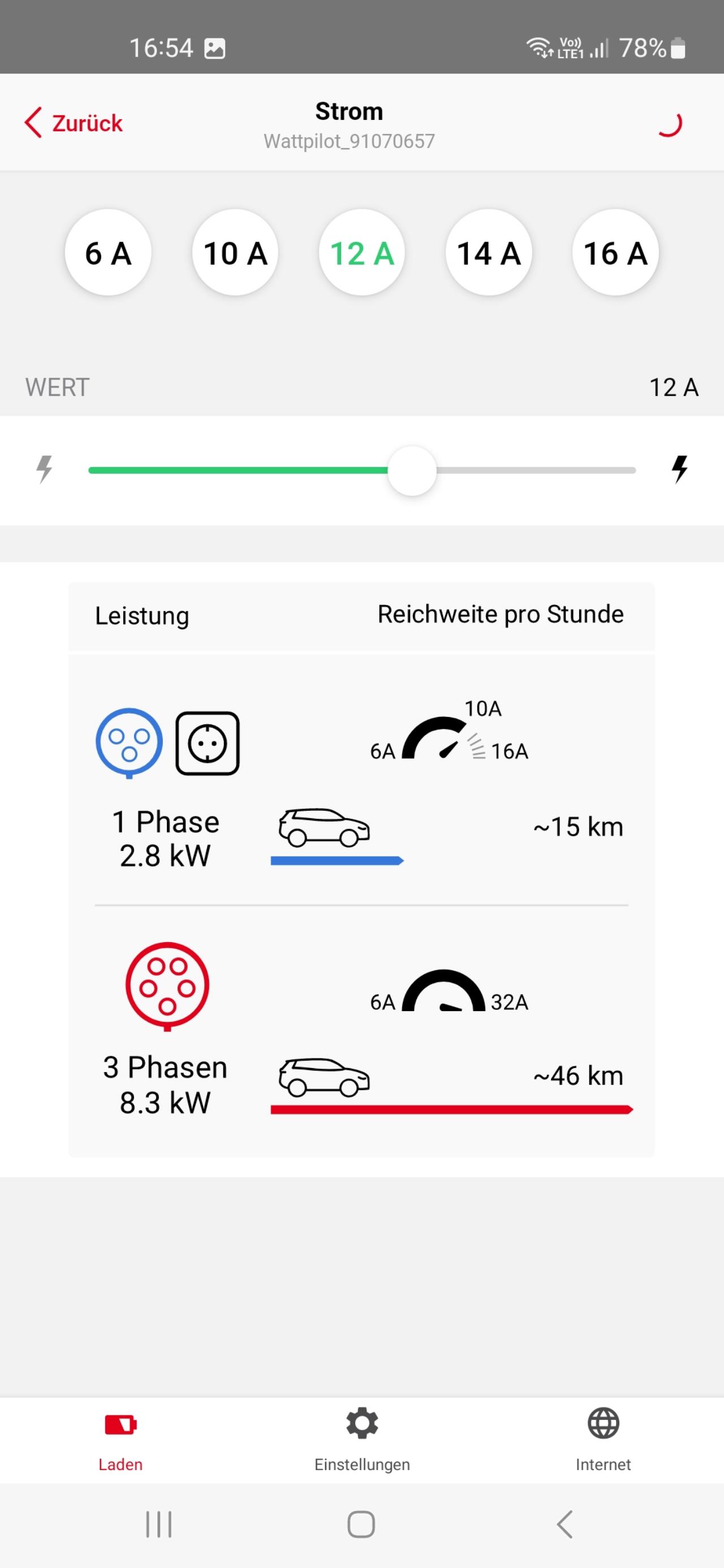This screenshot has height=1568, width=724.
Task: Select the 14 A current preset
Action: click(x=488, y=253)
